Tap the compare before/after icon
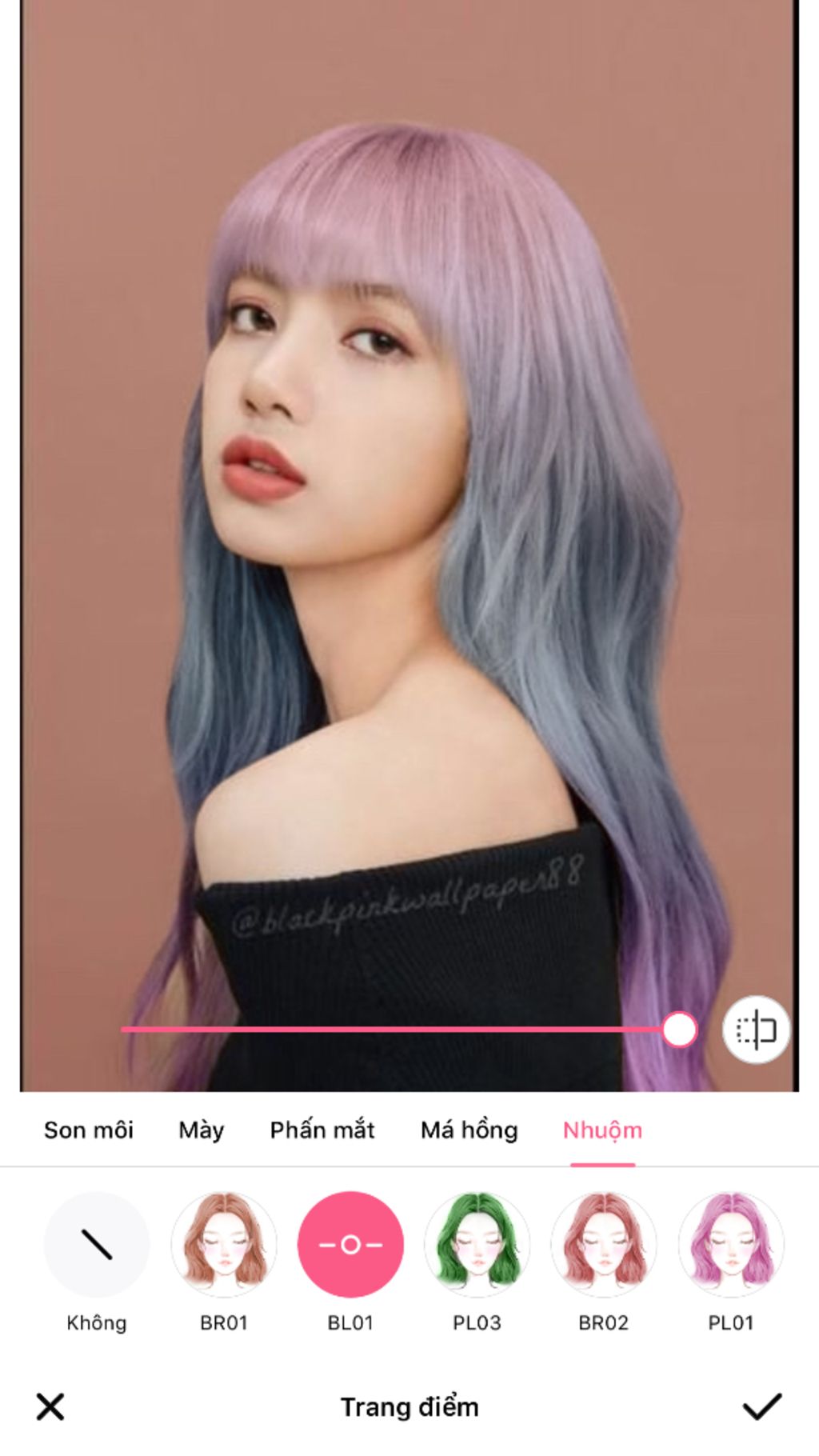The width and height of the screenshot is (819, 1456). [756, 1030]
